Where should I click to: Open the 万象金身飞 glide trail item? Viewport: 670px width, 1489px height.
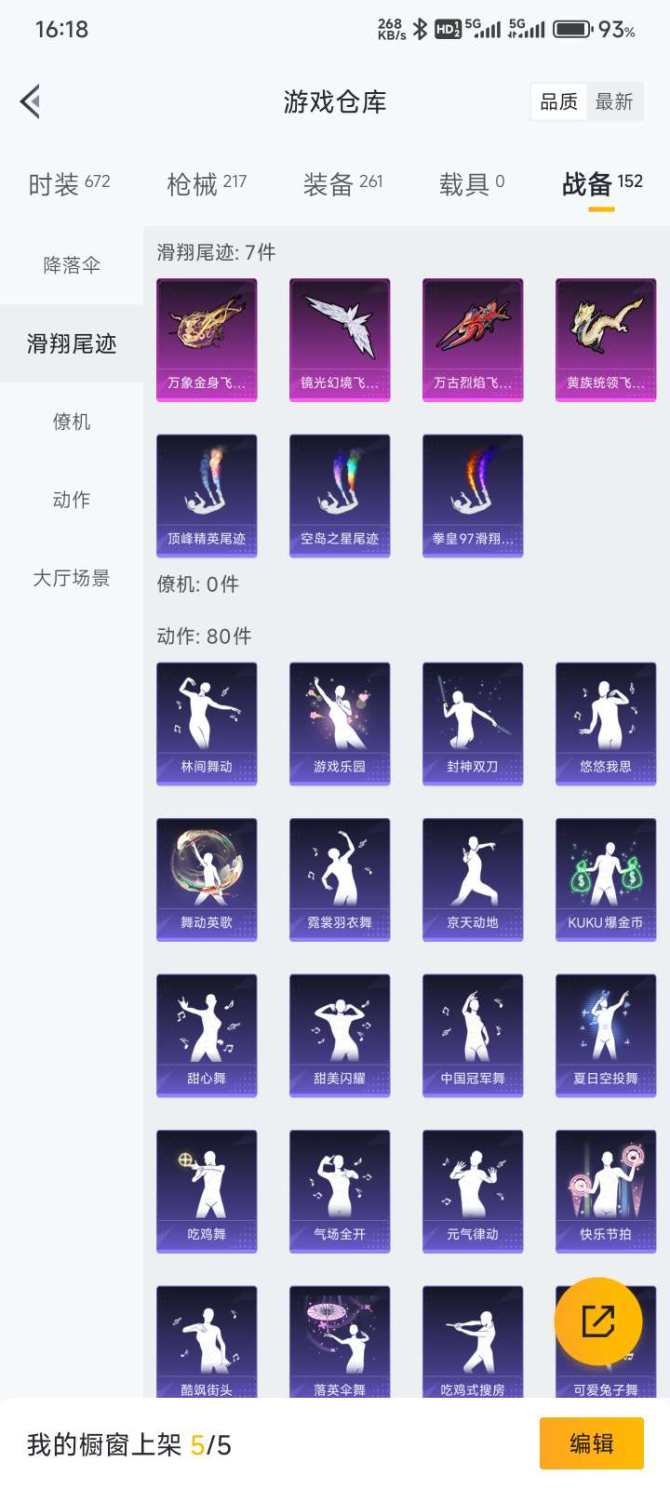(207, 339)
